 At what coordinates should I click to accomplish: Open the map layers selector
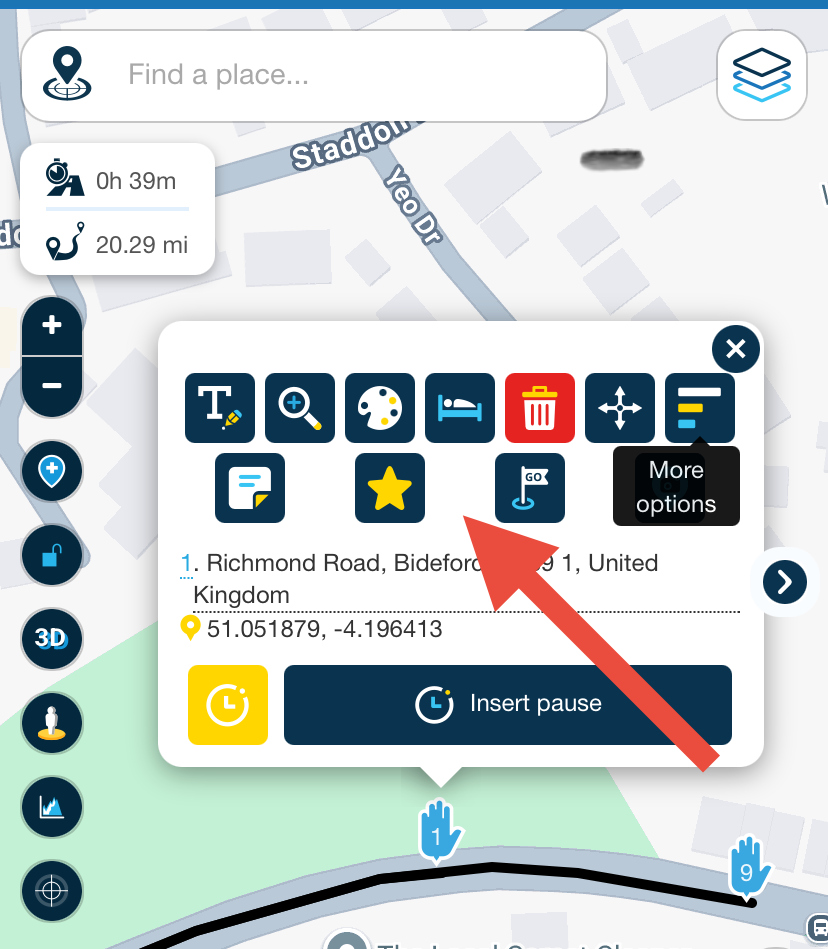pos(762,76)
